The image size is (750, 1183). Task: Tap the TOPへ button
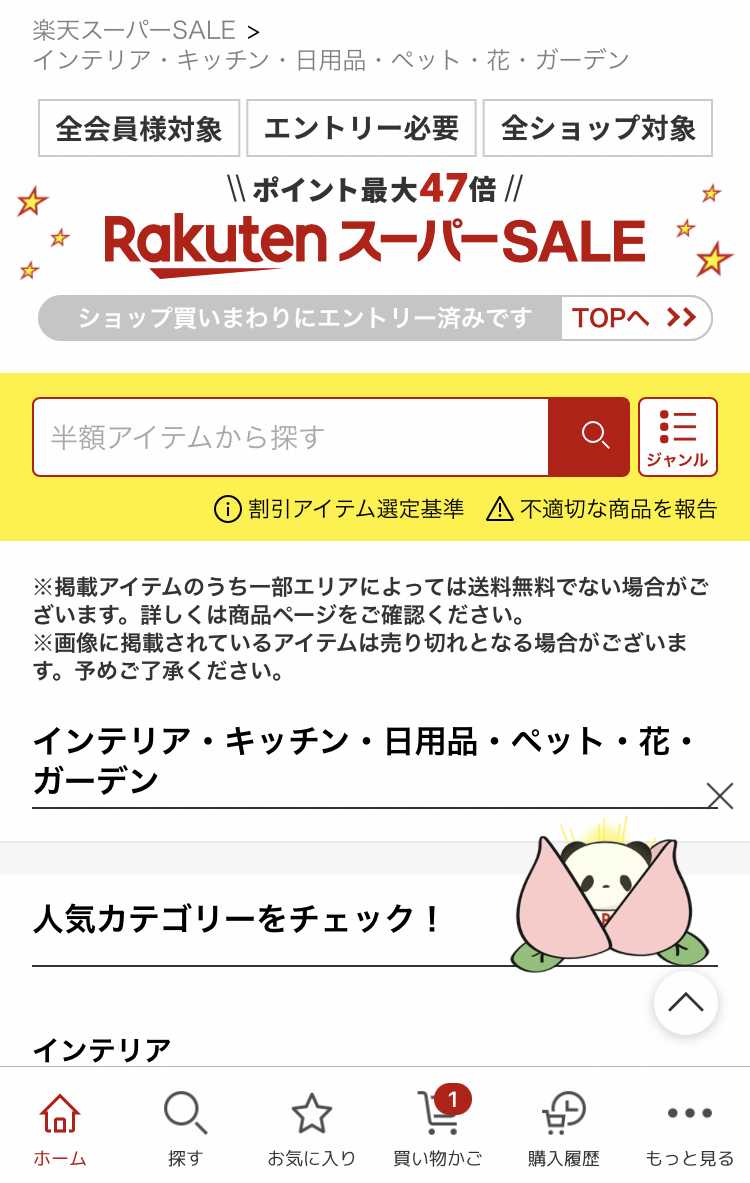635,318
